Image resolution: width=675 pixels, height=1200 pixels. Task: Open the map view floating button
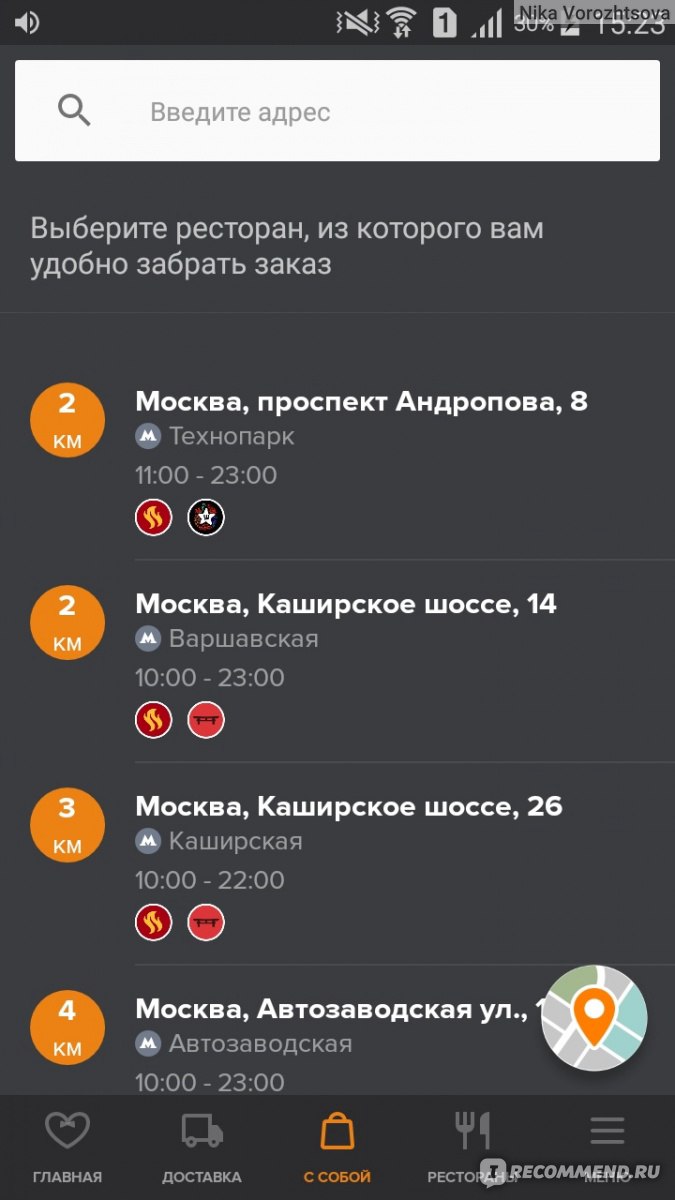[595, 1019]
